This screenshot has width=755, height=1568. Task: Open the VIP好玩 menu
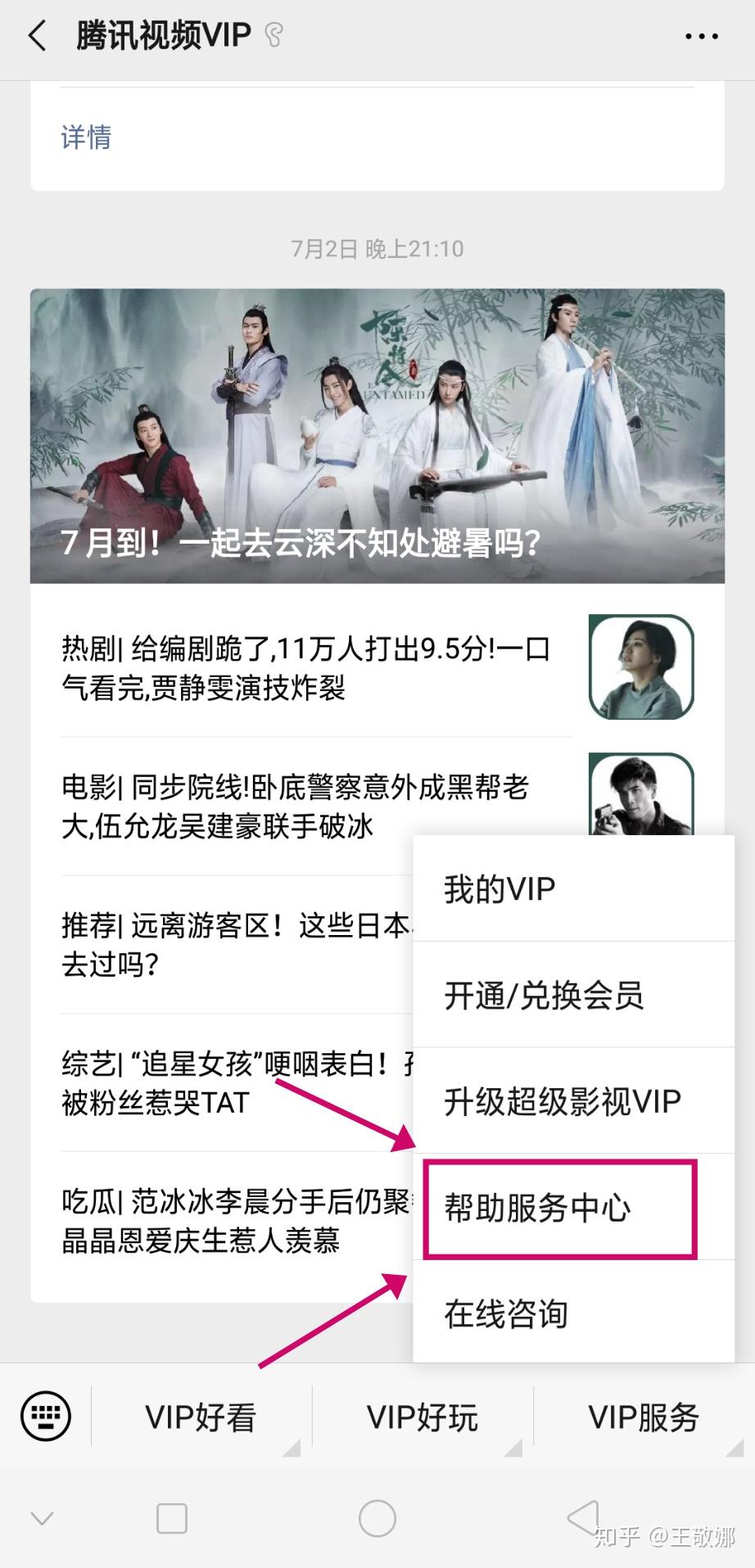[423, 1417]
